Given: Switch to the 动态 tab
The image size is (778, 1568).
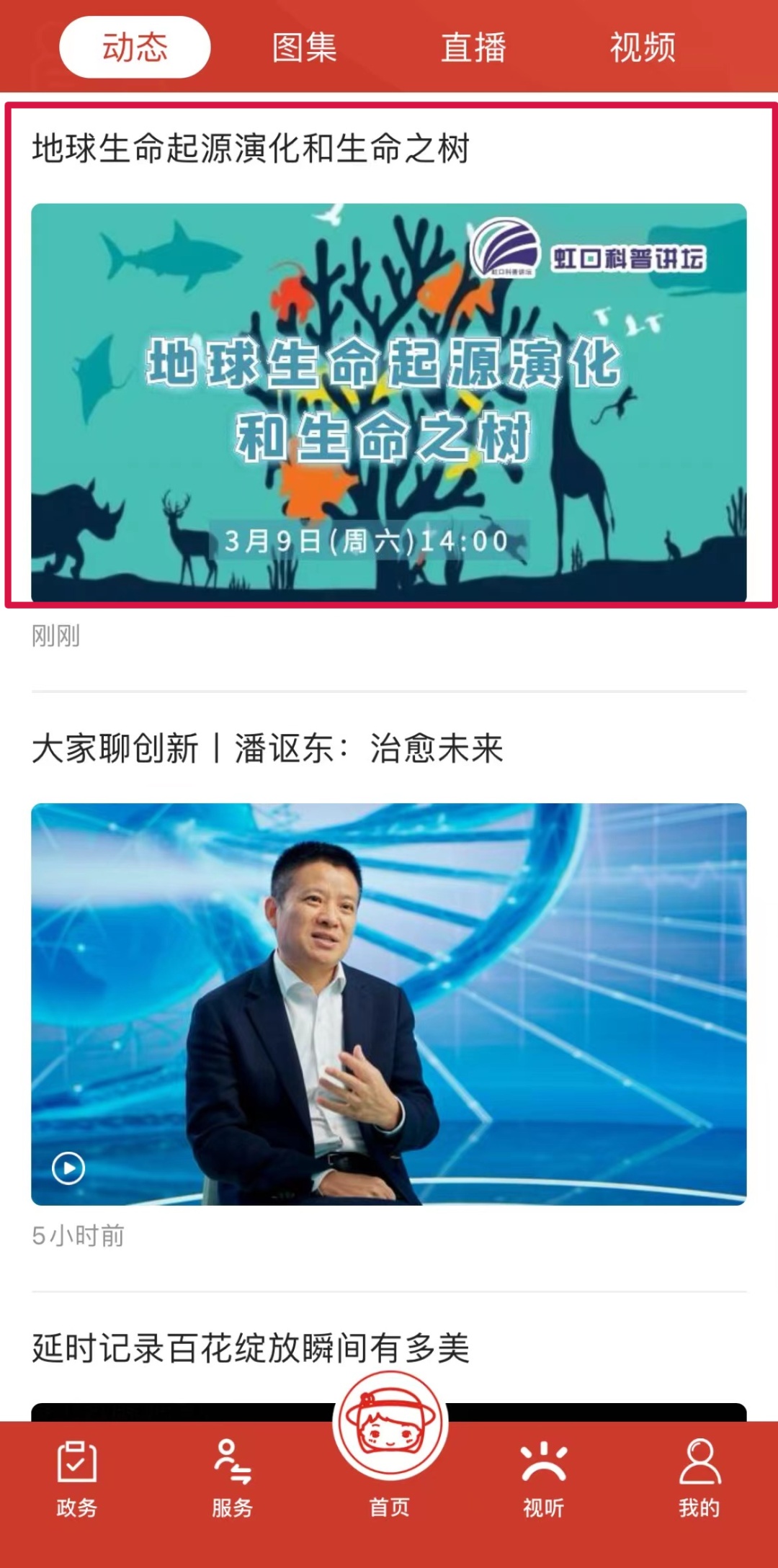Looking at the screenshot, I should [x=135, y=48].
